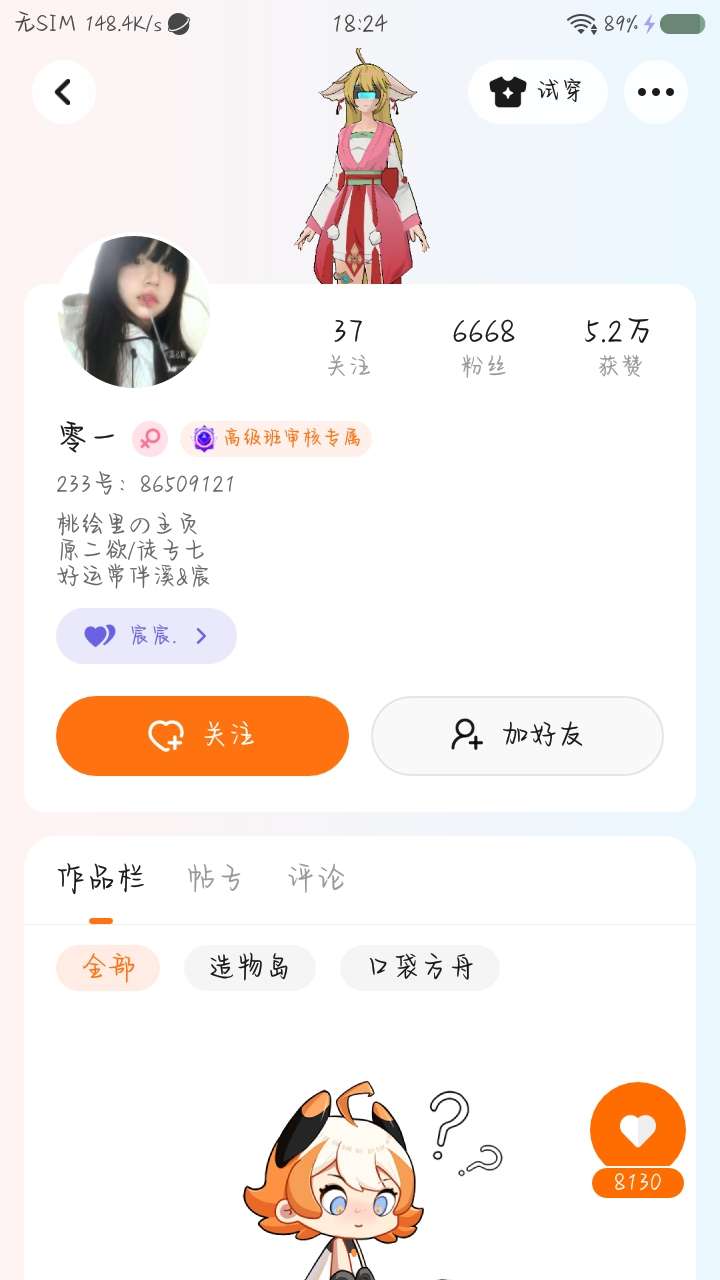Filter works by 口袋方舟
The height and width of the screenshot is (1280, 720).
(419, 967)
